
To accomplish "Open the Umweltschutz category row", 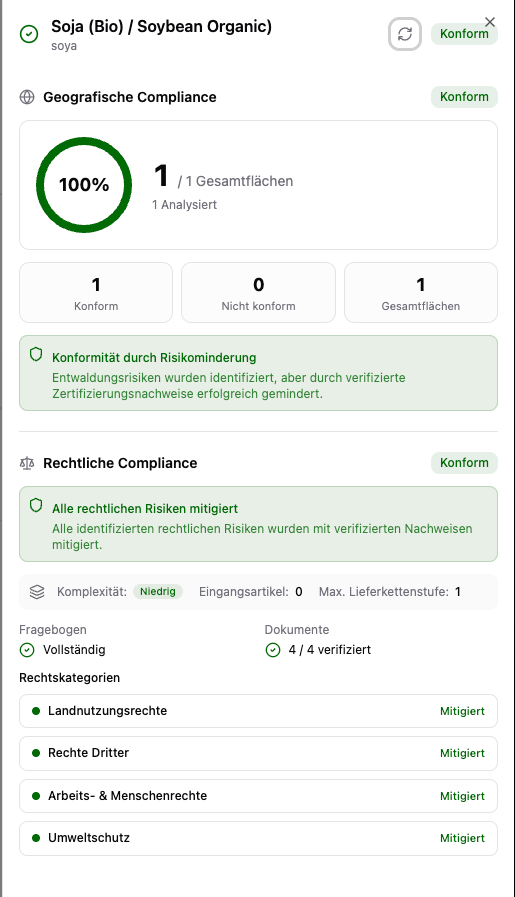I will tap(258, 838).
